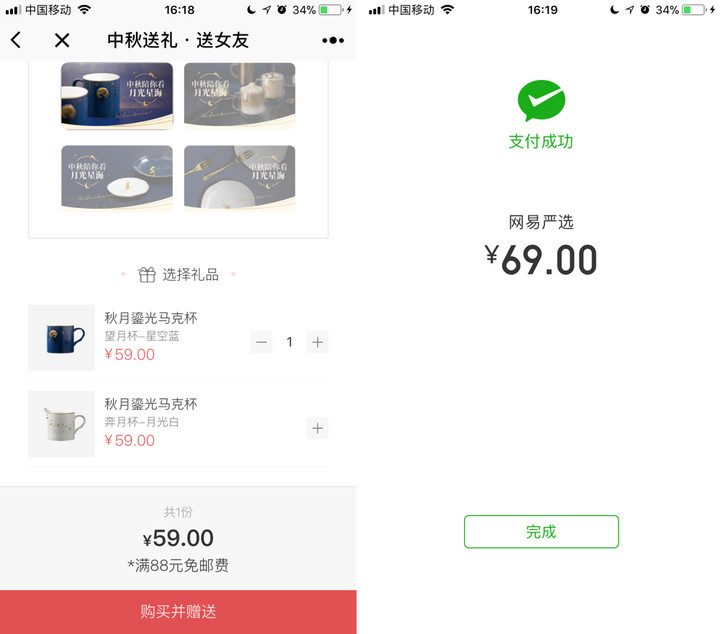Image resolution: width=720 pixels, height=634 pixels.
Task: Go back from 中秋送礼 page
Action: coord(16,40)
